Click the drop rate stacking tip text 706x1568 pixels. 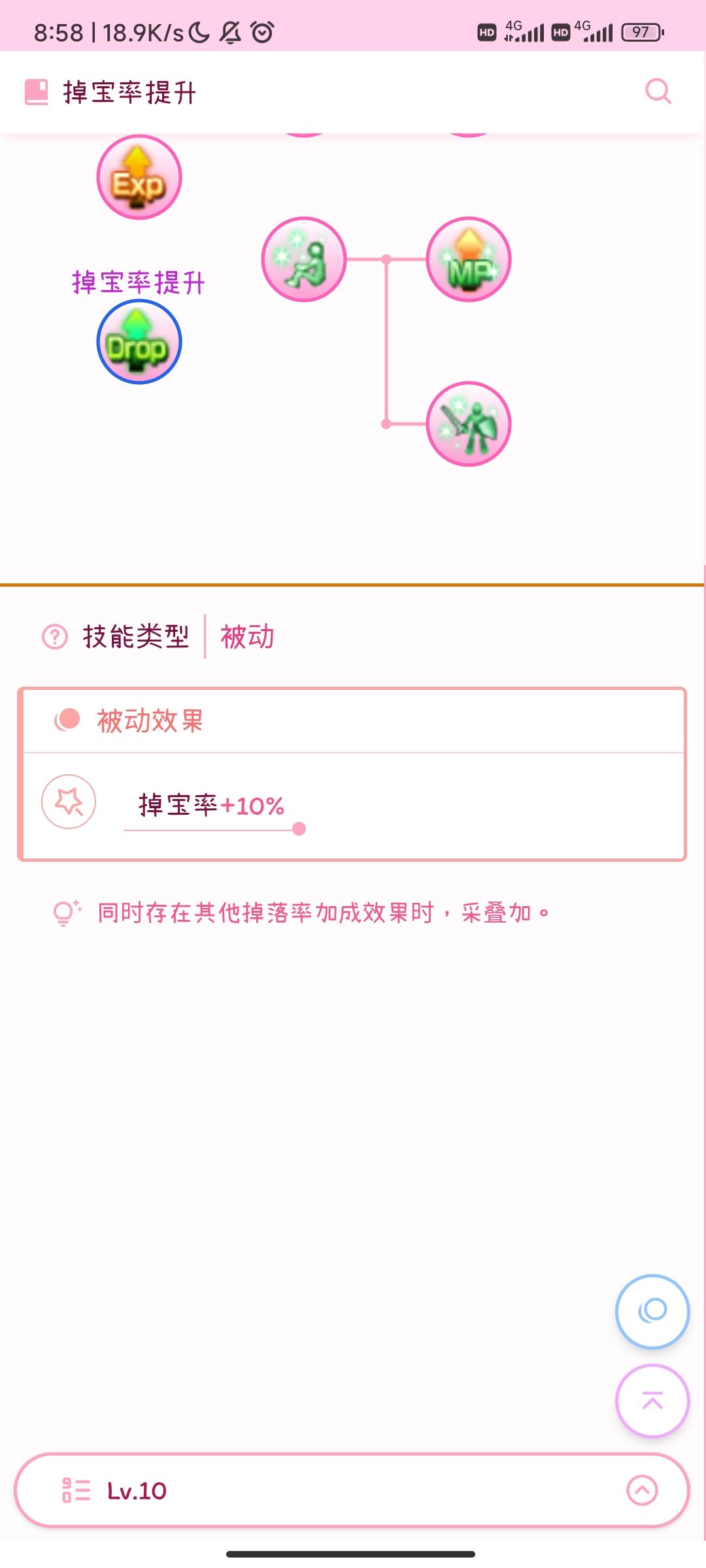(320, 912)
